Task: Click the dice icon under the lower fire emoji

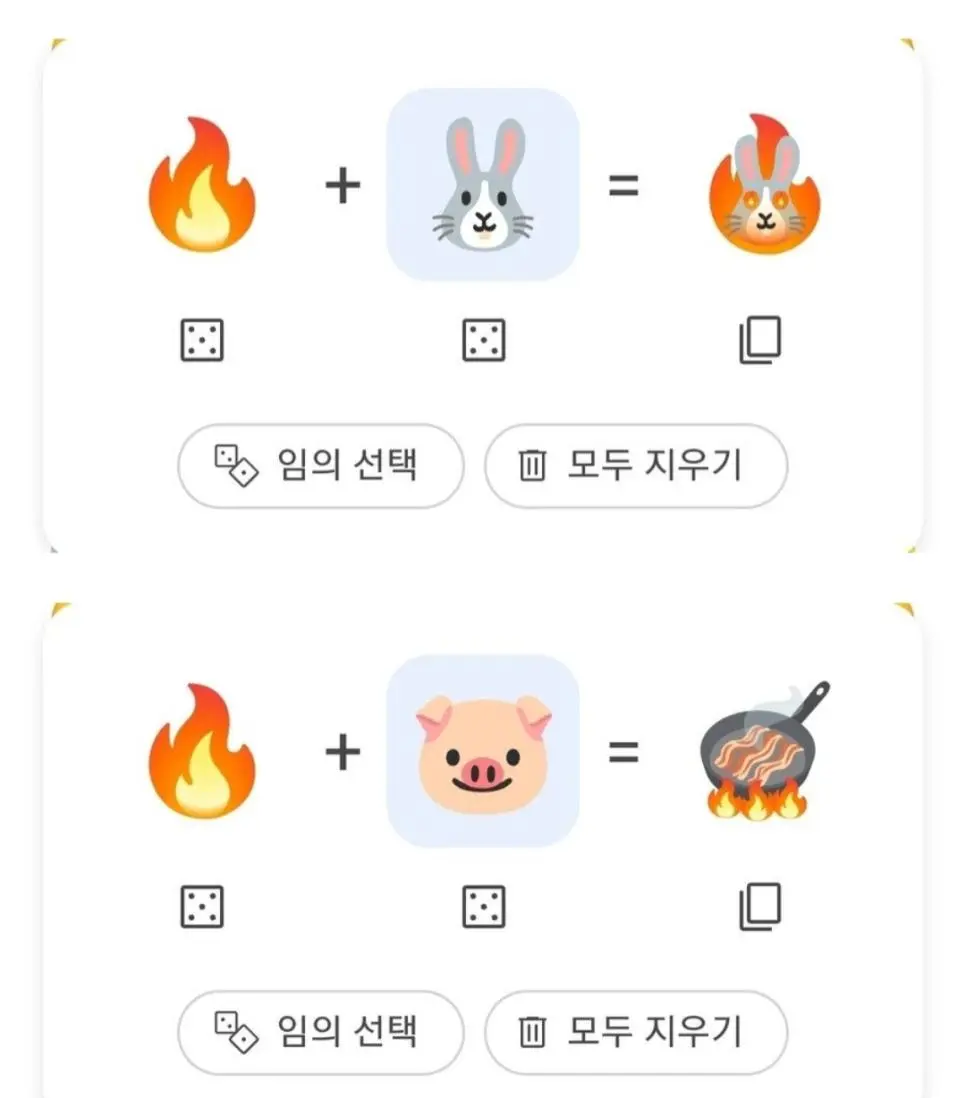Action: tap(201, 907)
